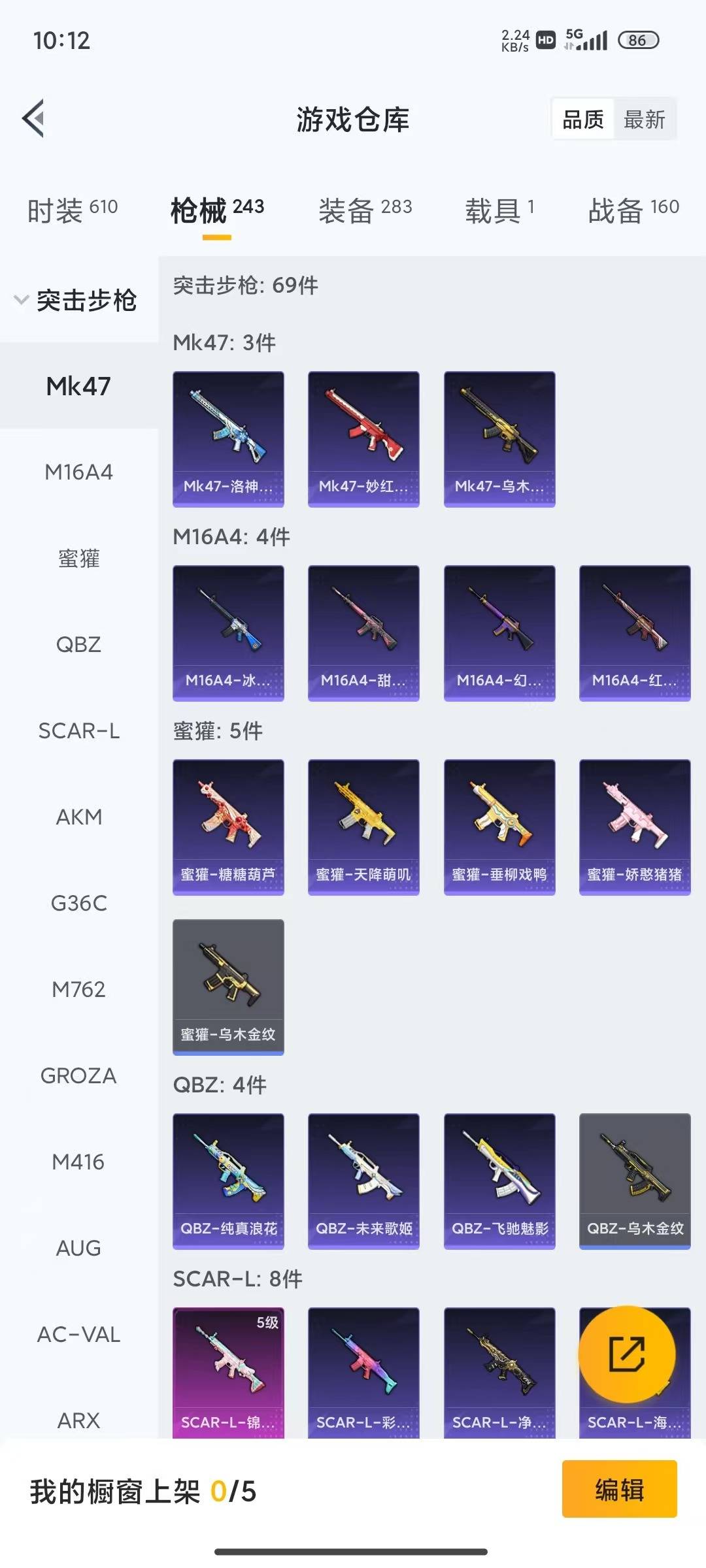Select the 品质 sorting option

583,119
